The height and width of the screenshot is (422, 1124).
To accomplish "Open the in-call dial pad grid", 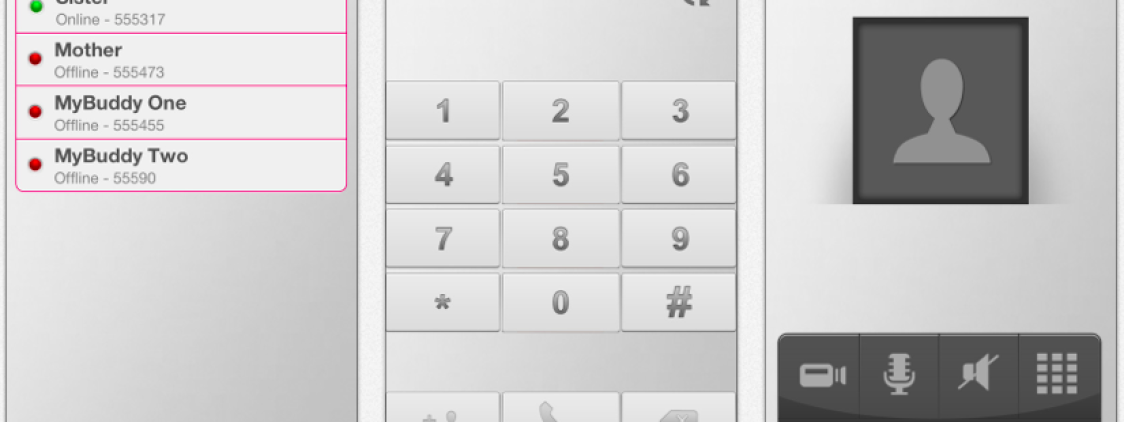I will click(1058, 375).
